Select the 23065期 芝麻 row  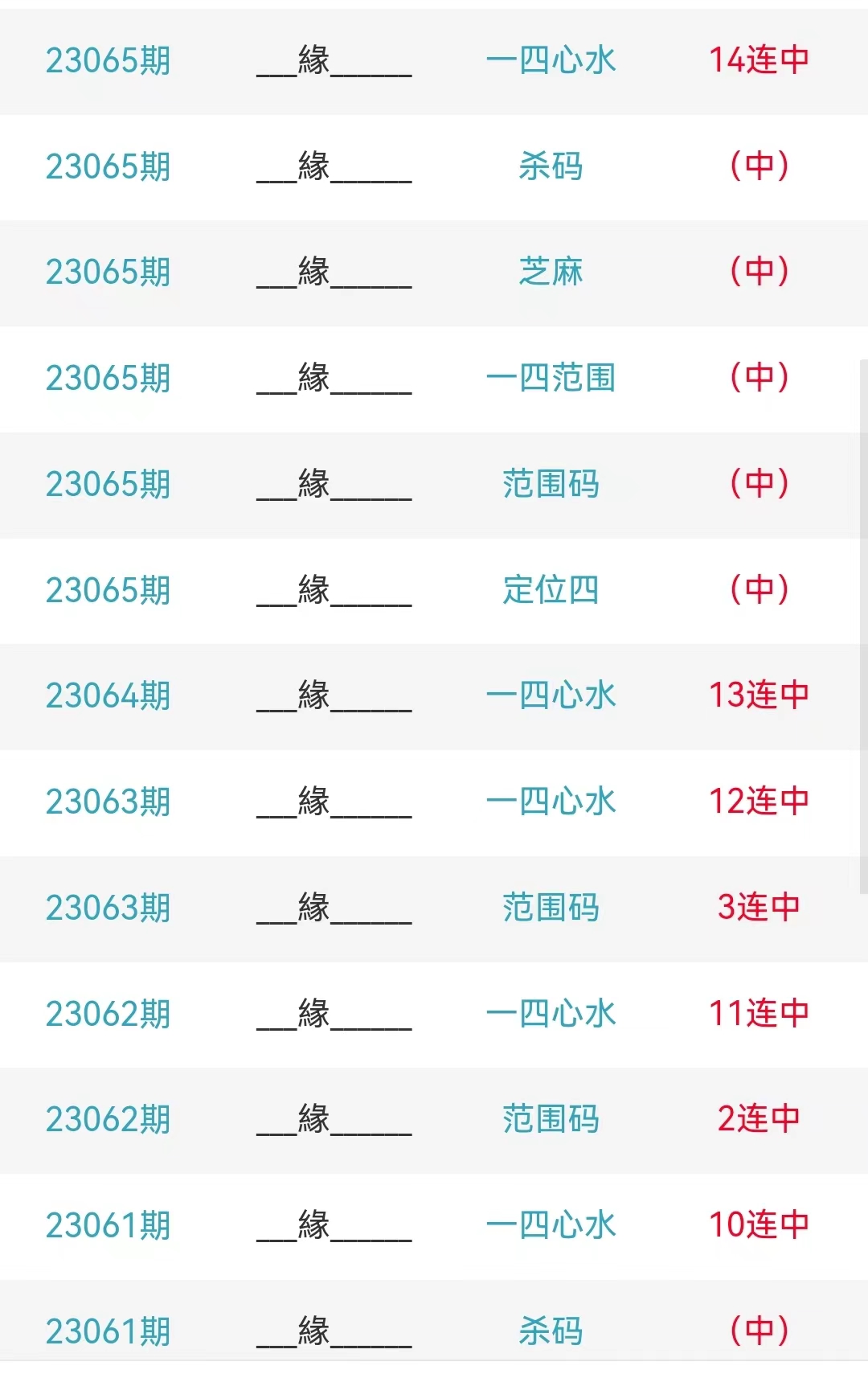coord(551,272)
